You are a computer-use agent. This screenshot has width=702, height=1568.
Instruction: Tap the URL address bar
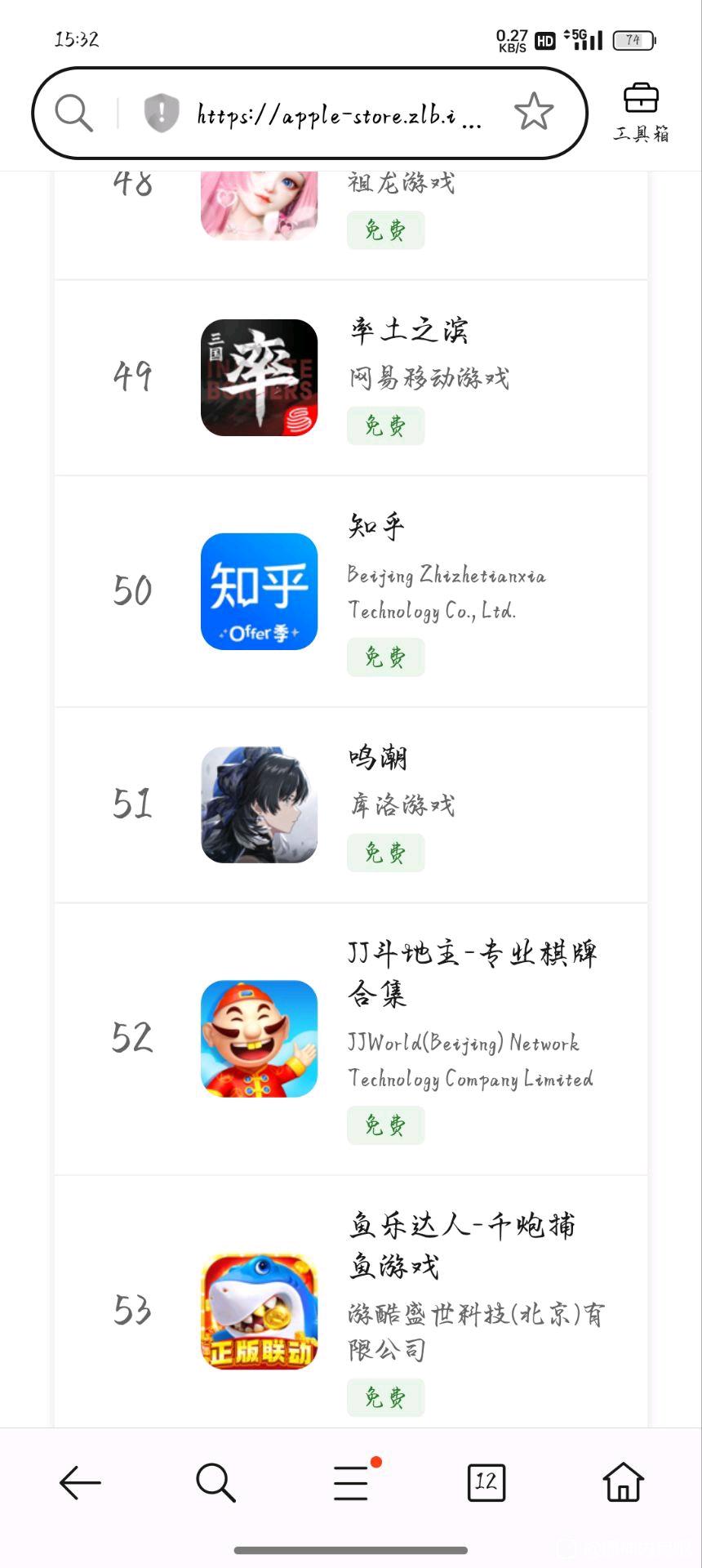pyautogui.click(x=339, y=114)
